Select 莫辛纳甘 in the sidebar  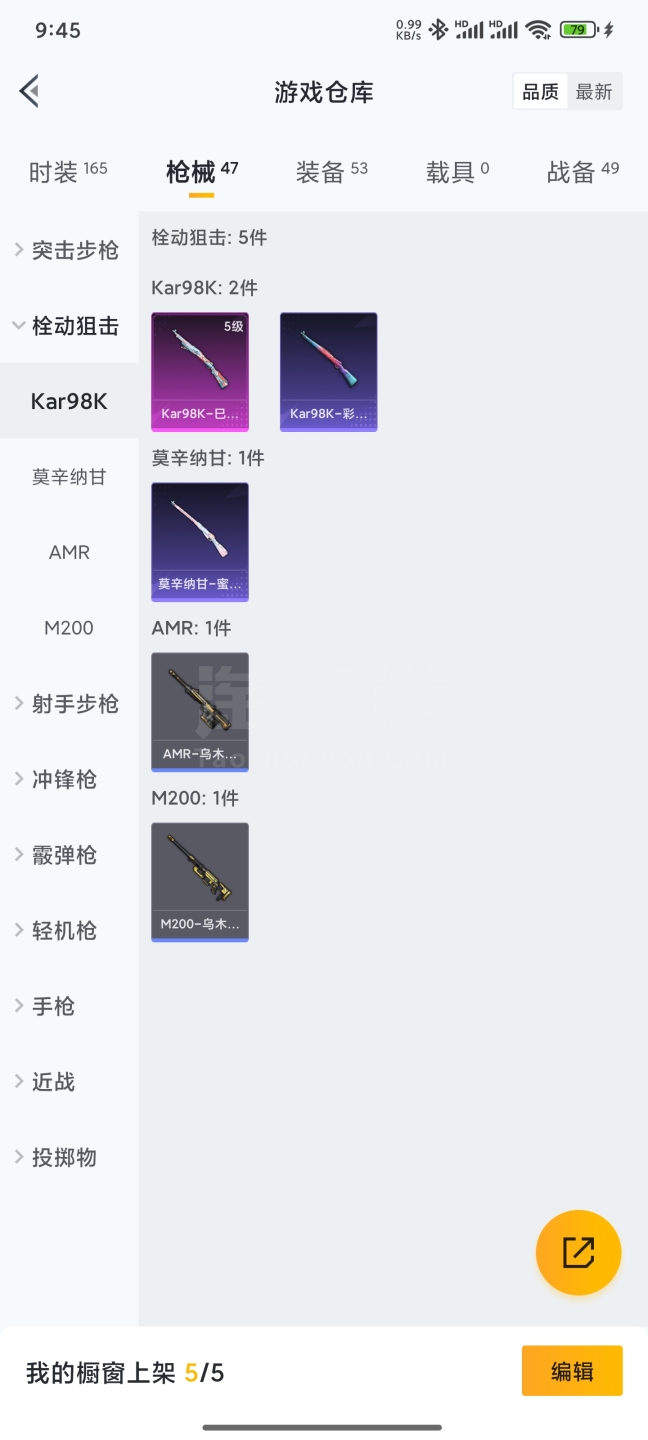coord(69,477)
